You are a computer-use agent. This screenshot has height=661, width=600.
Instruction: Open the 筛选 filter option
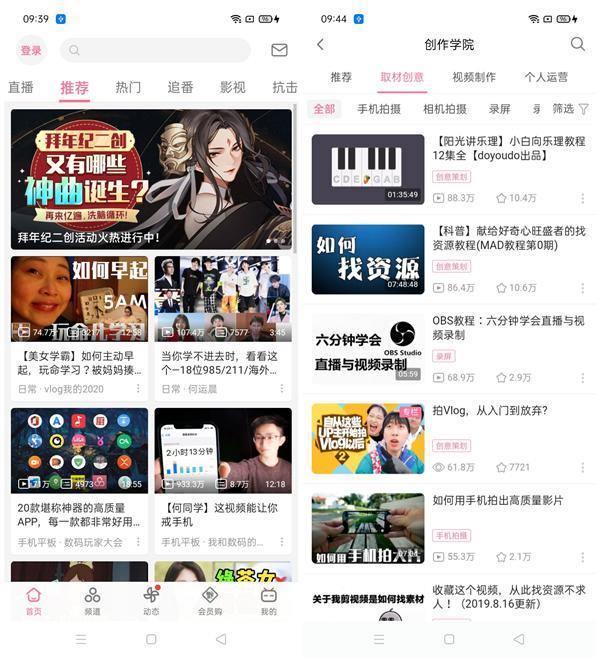tap(569, 109)
